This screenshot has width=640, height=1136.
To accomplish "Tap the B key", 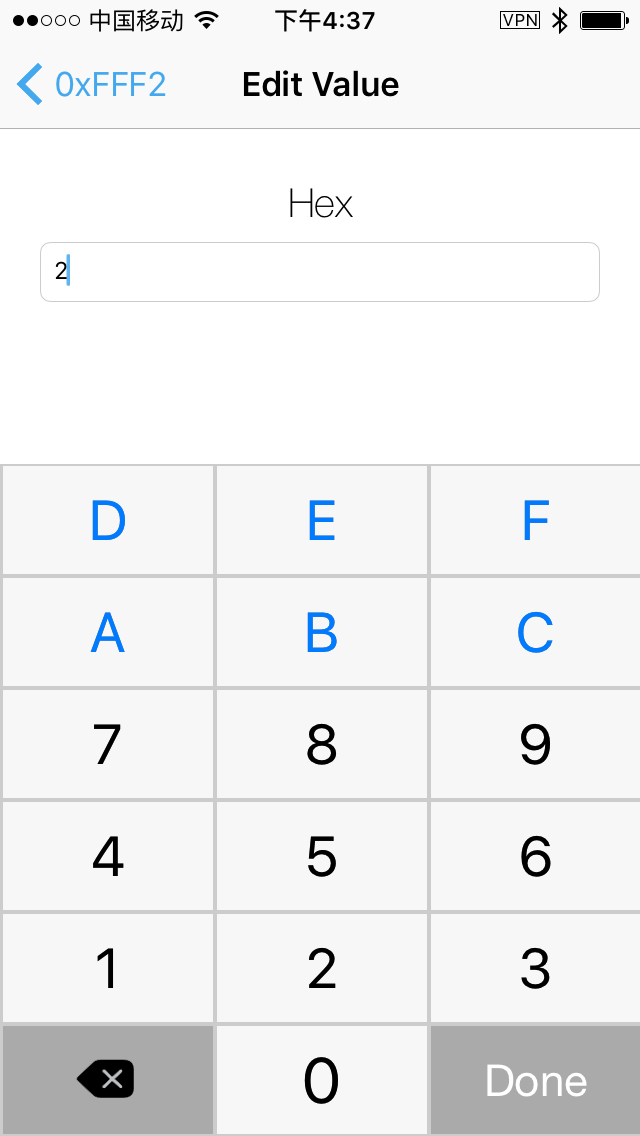I will coord(321,633).
